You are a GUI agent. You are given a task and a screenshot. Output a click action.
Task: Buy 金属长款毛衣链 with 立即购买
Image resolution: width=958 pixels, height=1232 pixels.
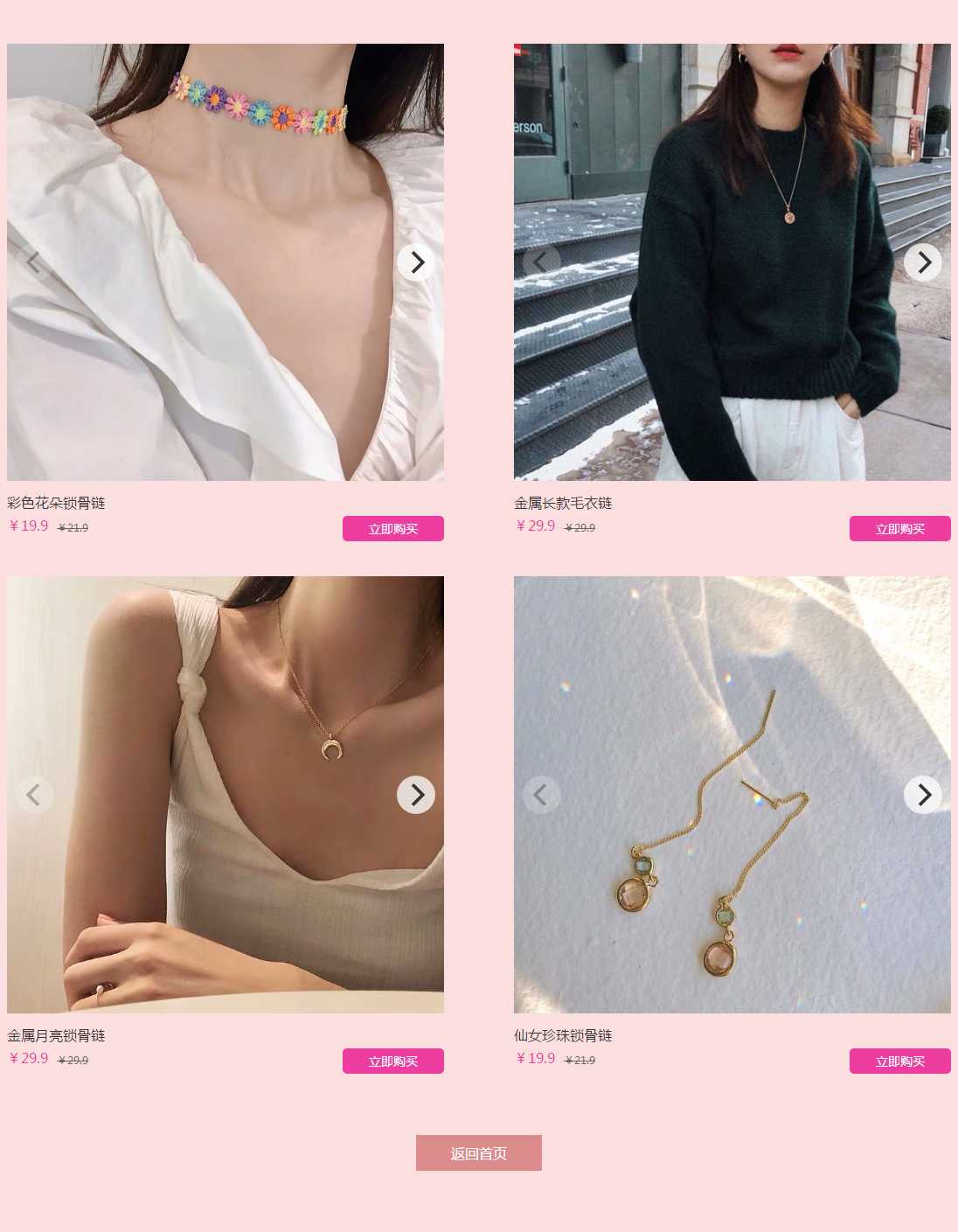tap(900, 529)
